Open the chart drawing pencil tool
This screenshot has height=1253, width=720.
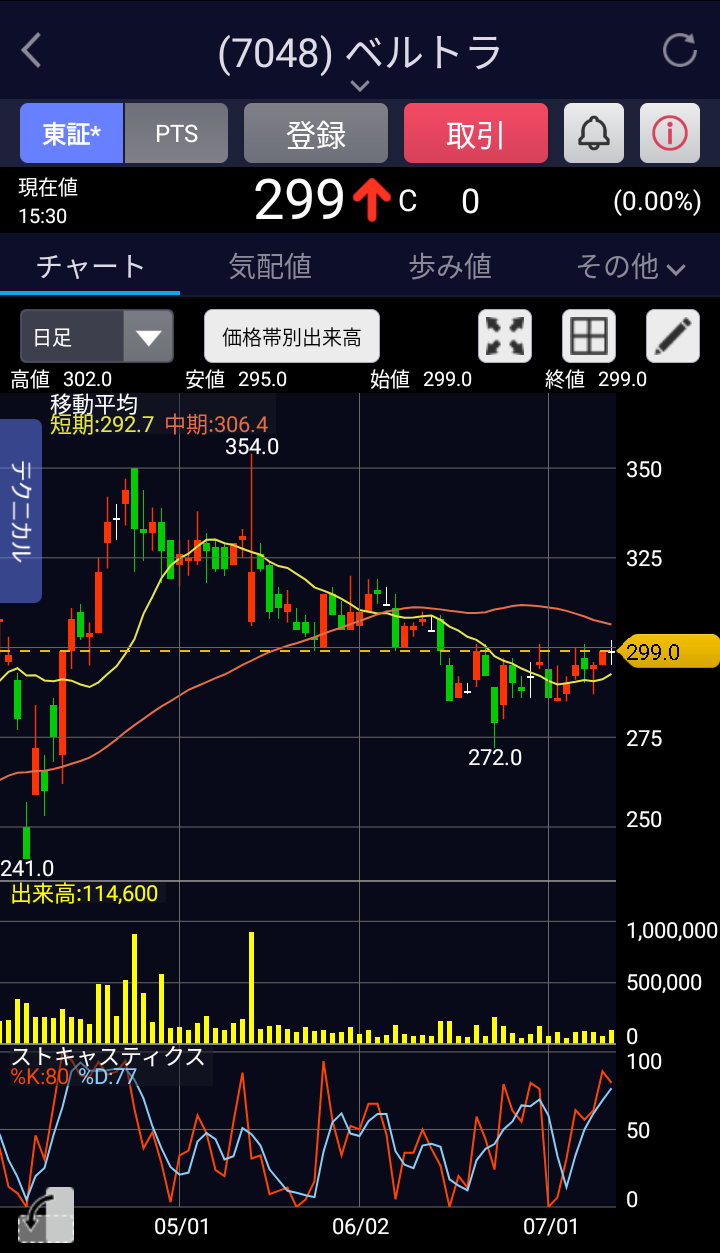click(673, 336)
